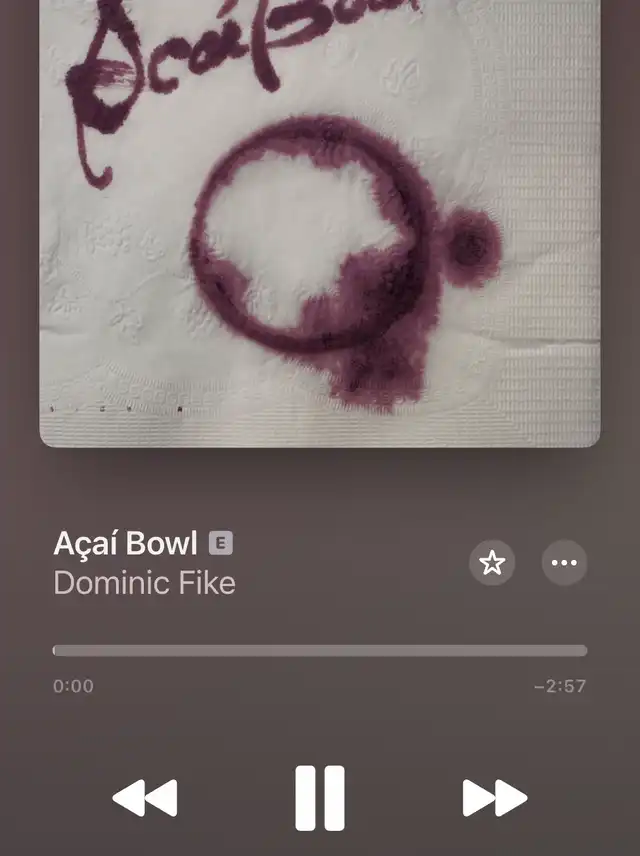The width and height of the screenshot is (640, 856).
Task: Pause the current song
Action: pos(320,798)
